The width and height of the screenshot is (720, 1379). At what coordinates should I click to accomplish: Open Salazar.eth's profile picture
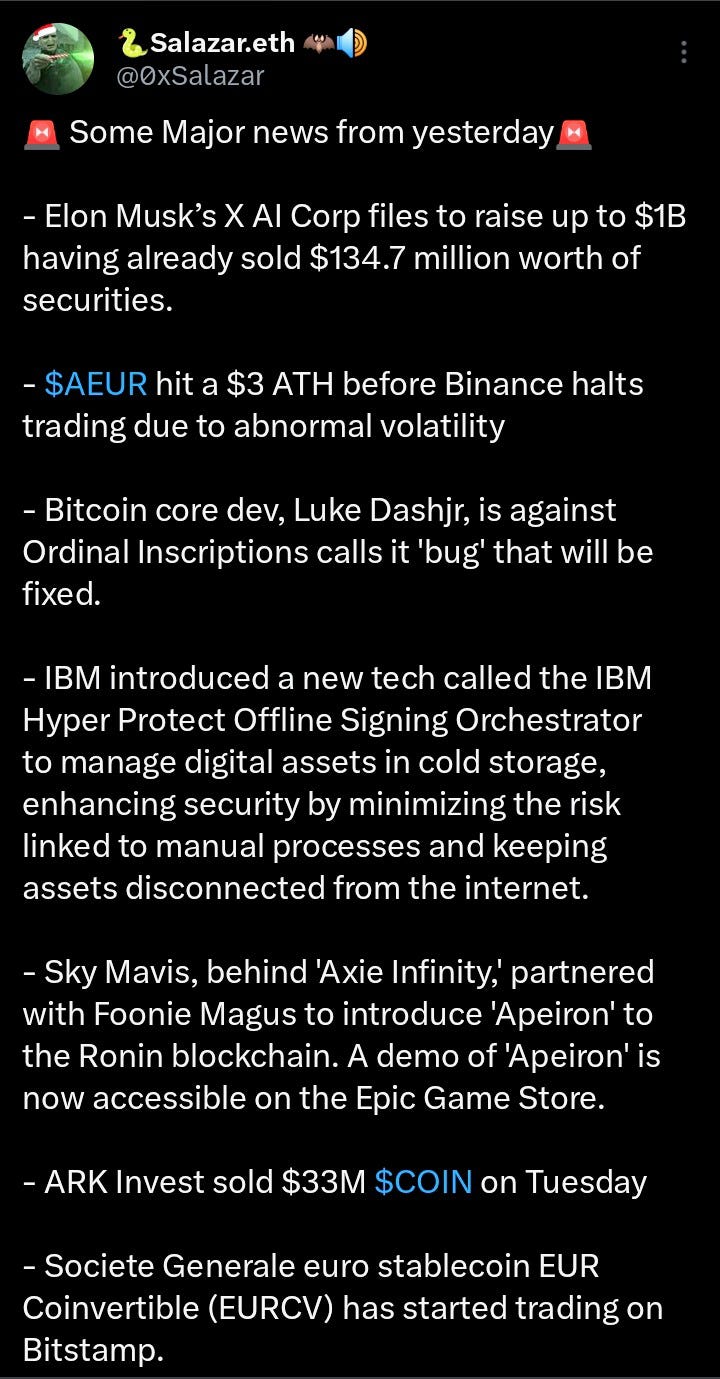pyautogui.click(x=58, y=59)
